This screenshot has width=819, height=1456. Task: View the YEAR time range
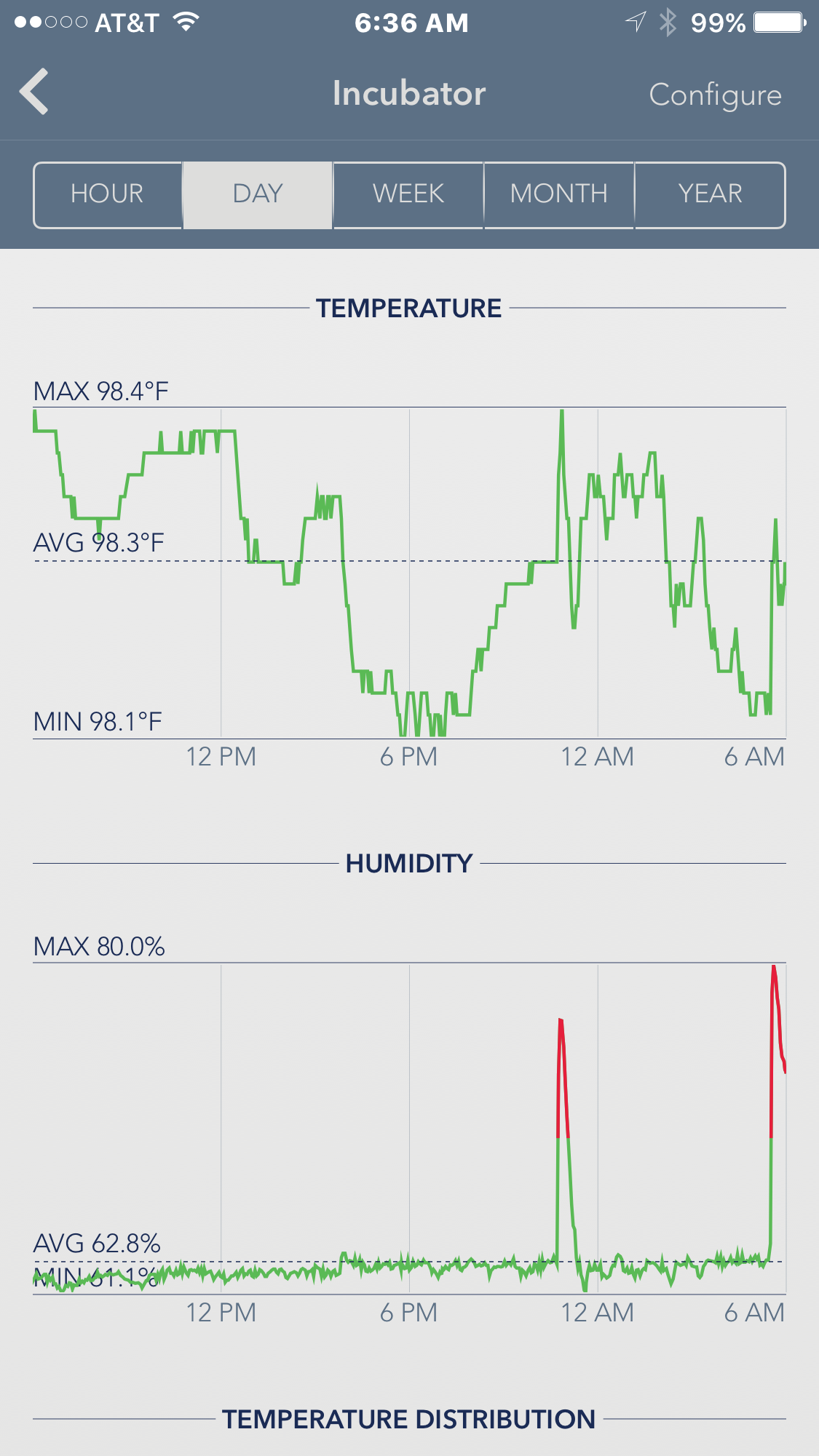pos(710,194)
